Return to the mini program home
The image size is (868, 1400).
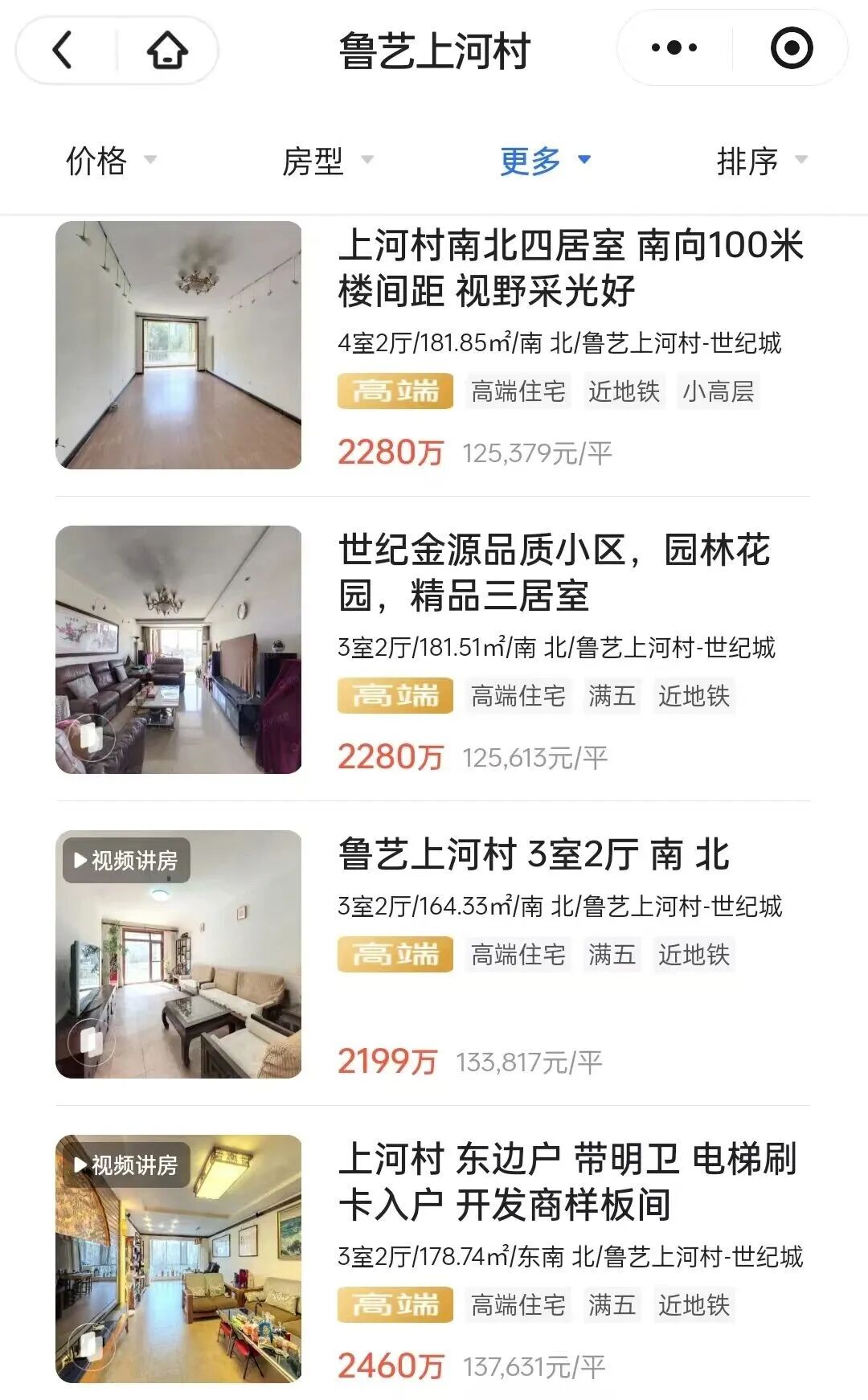click(x=167, y=50)
